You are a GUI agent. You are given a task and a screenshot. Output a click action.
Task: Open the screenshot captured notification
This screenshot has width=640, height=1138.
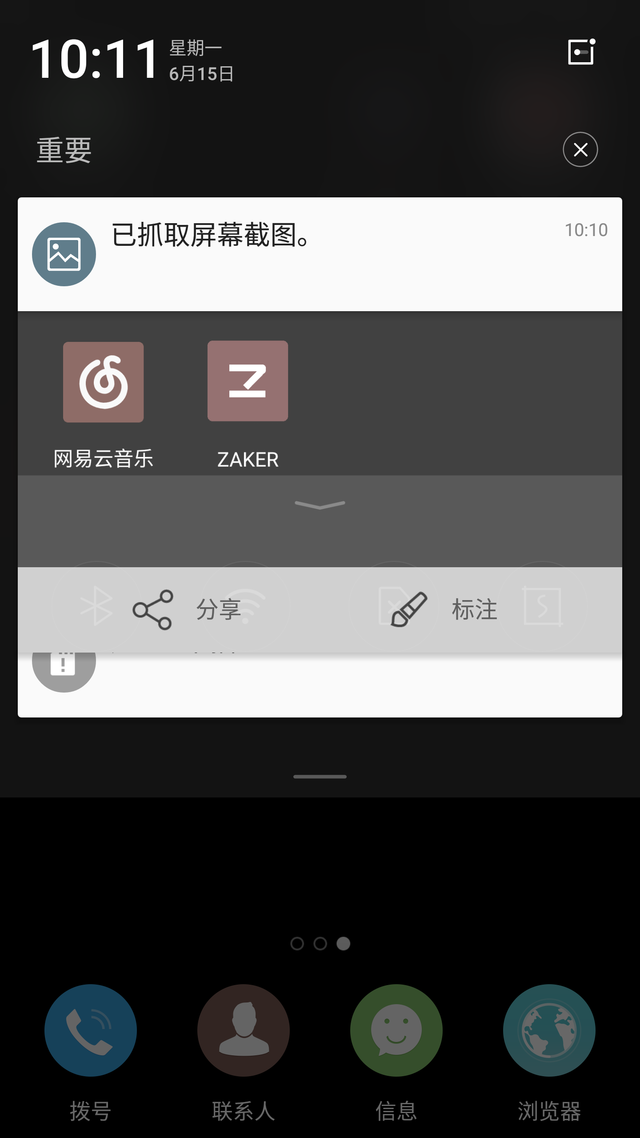[320, 254]
